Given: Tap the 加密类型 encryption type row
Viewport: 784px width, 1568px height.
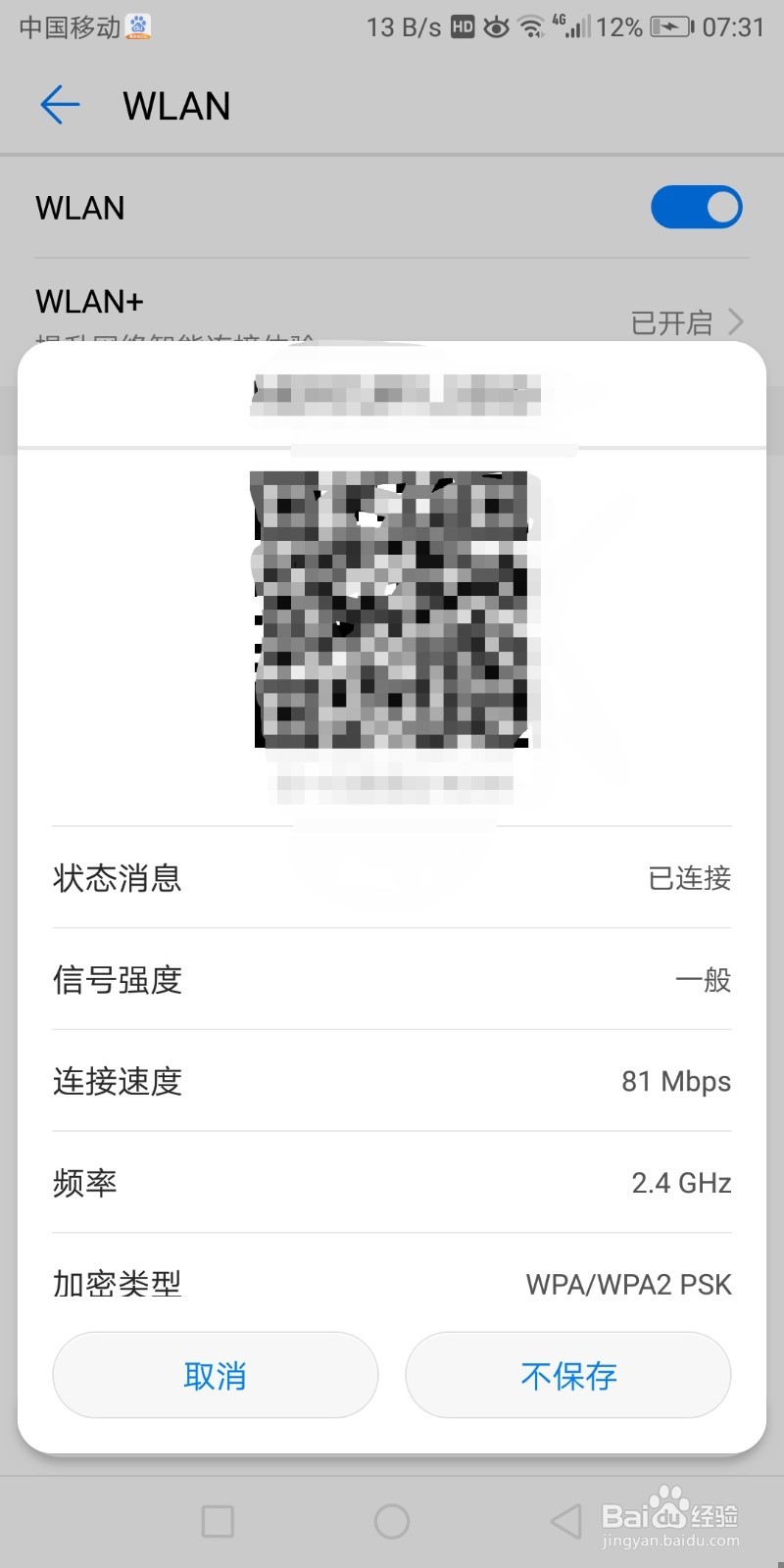Looking at the screenshot, I should coord(392,1284).
